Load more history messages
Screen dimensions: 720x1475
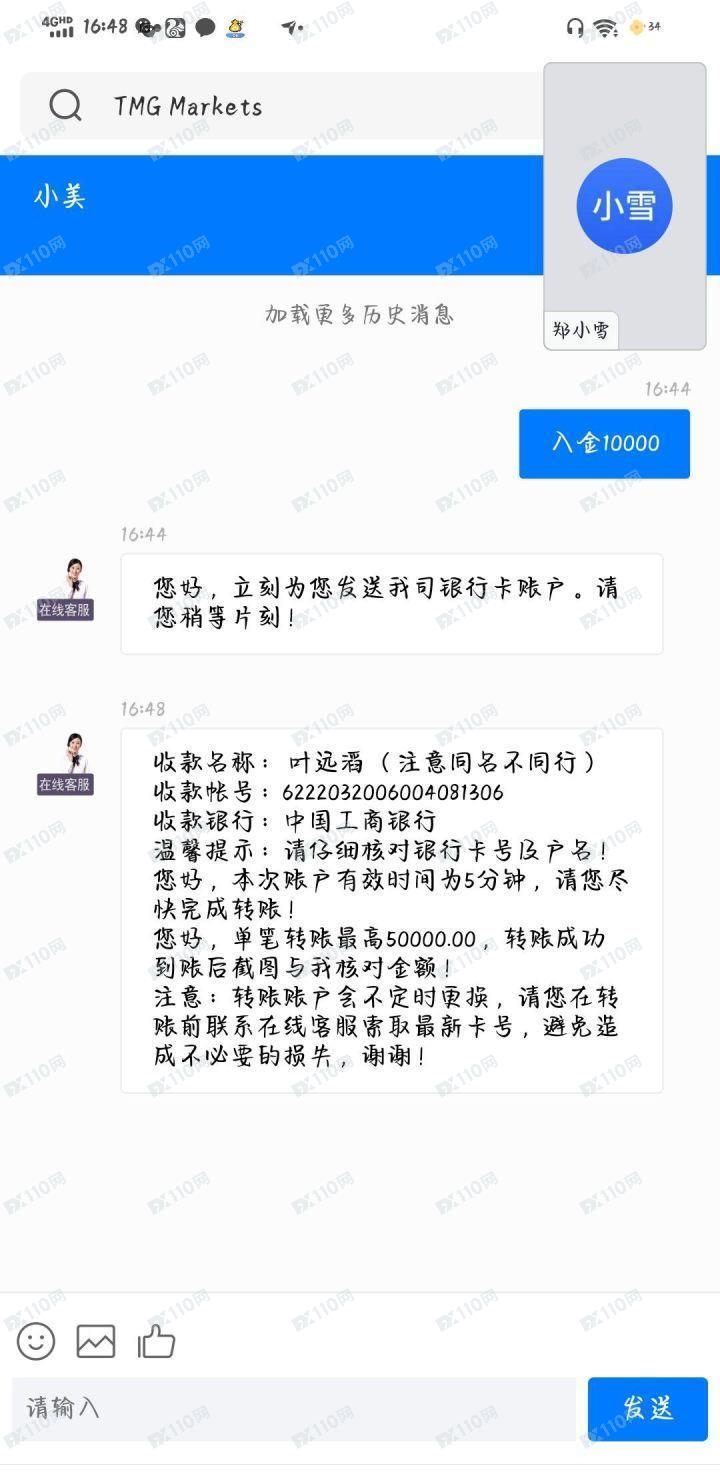point(359,314)
